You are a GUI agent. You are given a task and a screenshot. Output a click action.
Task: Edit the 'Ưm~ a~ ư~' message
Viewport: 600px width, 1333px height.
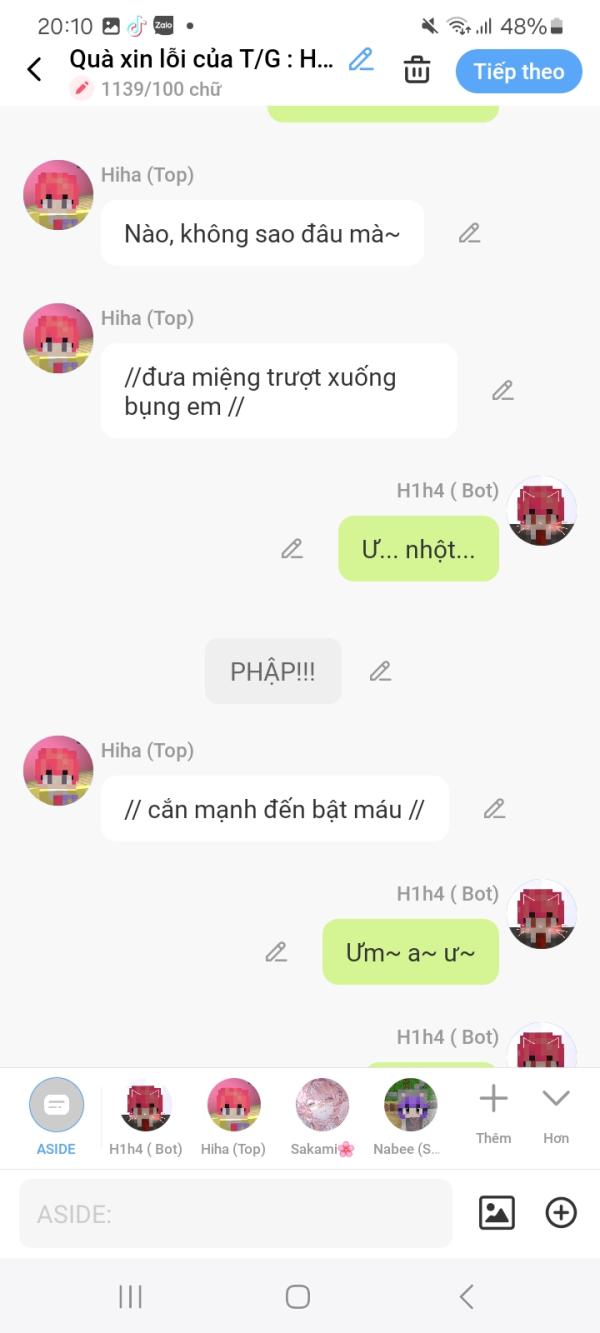pos(276,952)
